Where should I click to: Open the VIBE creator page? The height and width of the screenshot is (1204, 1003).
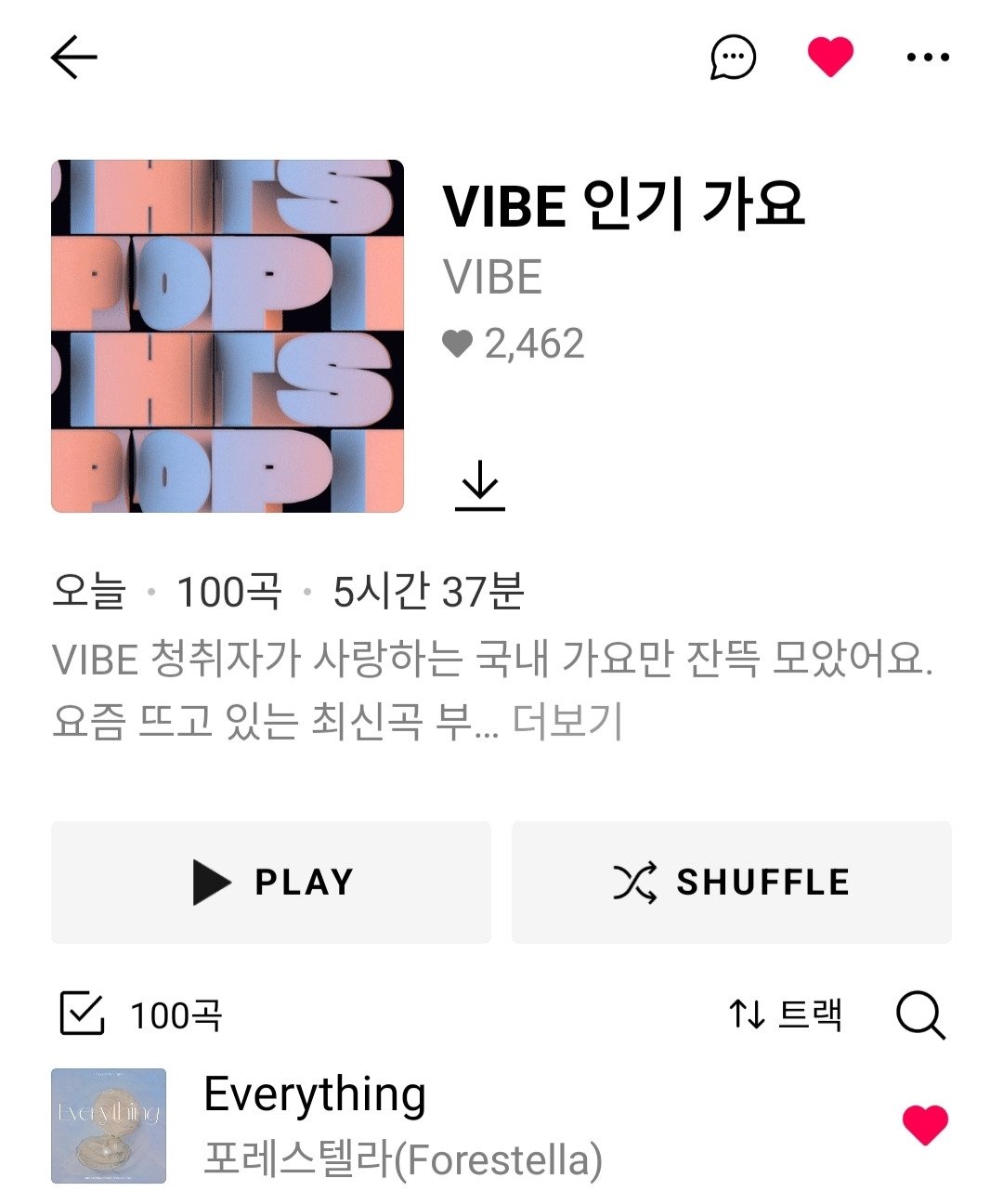pos(492,278)
